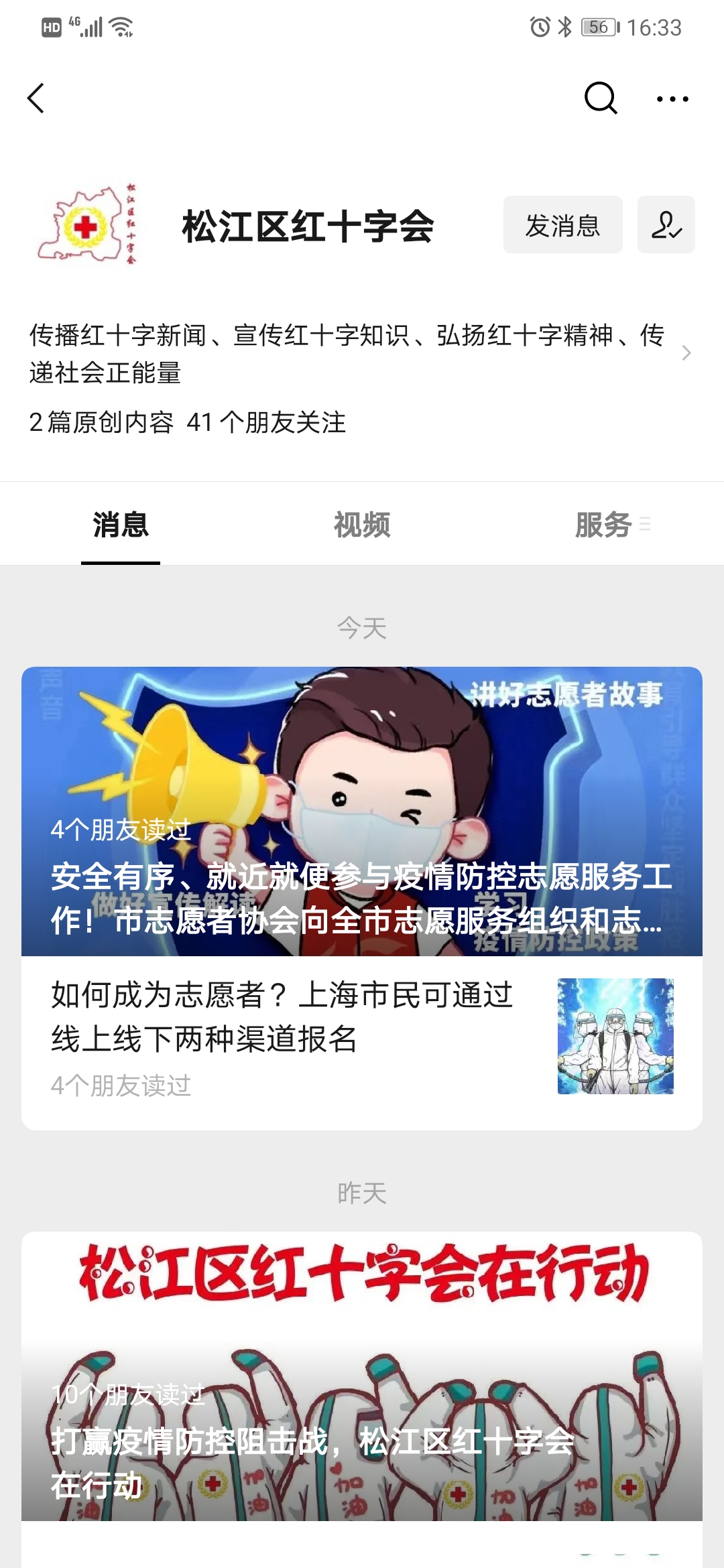Screen dimensions: 724x1568
Task: Switch to the 视频 tab
Action: pyautogui.click(x=362, y=525)
